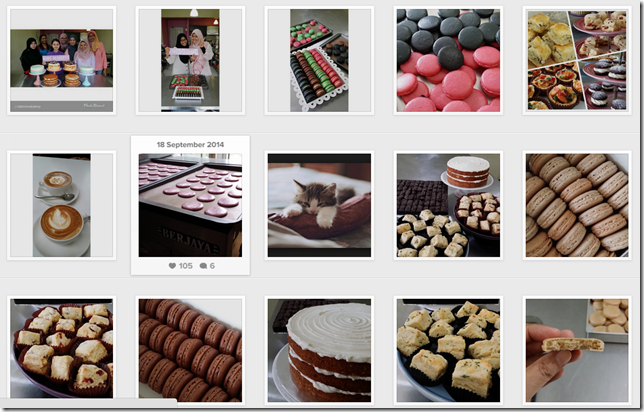Open the layered cake and brownies photo
The image size is (644, 412).
(x=448, y=205)
